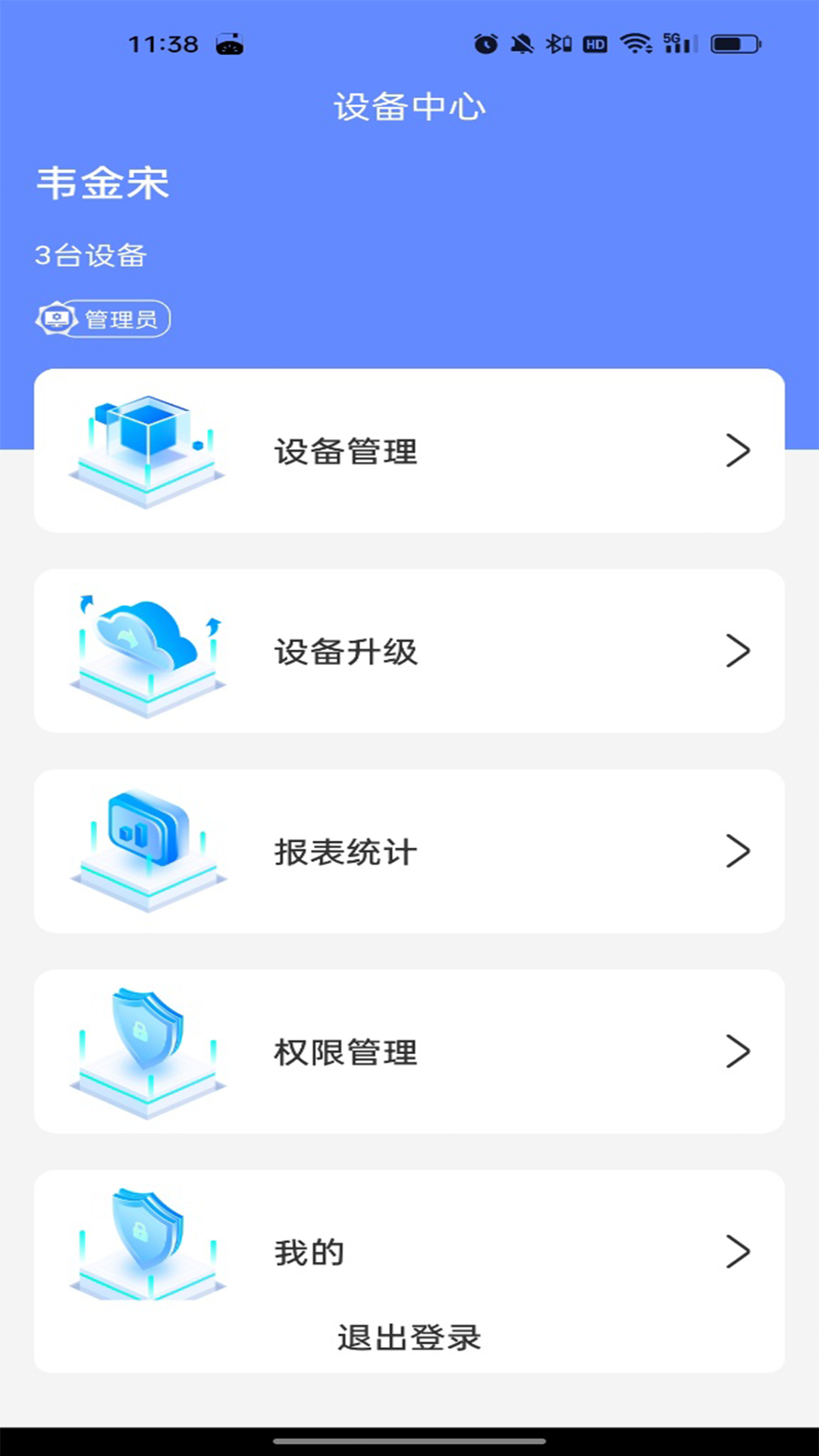Tap the 退出登录 button
The image size is (819, 1456).
tap(409, 1336)
